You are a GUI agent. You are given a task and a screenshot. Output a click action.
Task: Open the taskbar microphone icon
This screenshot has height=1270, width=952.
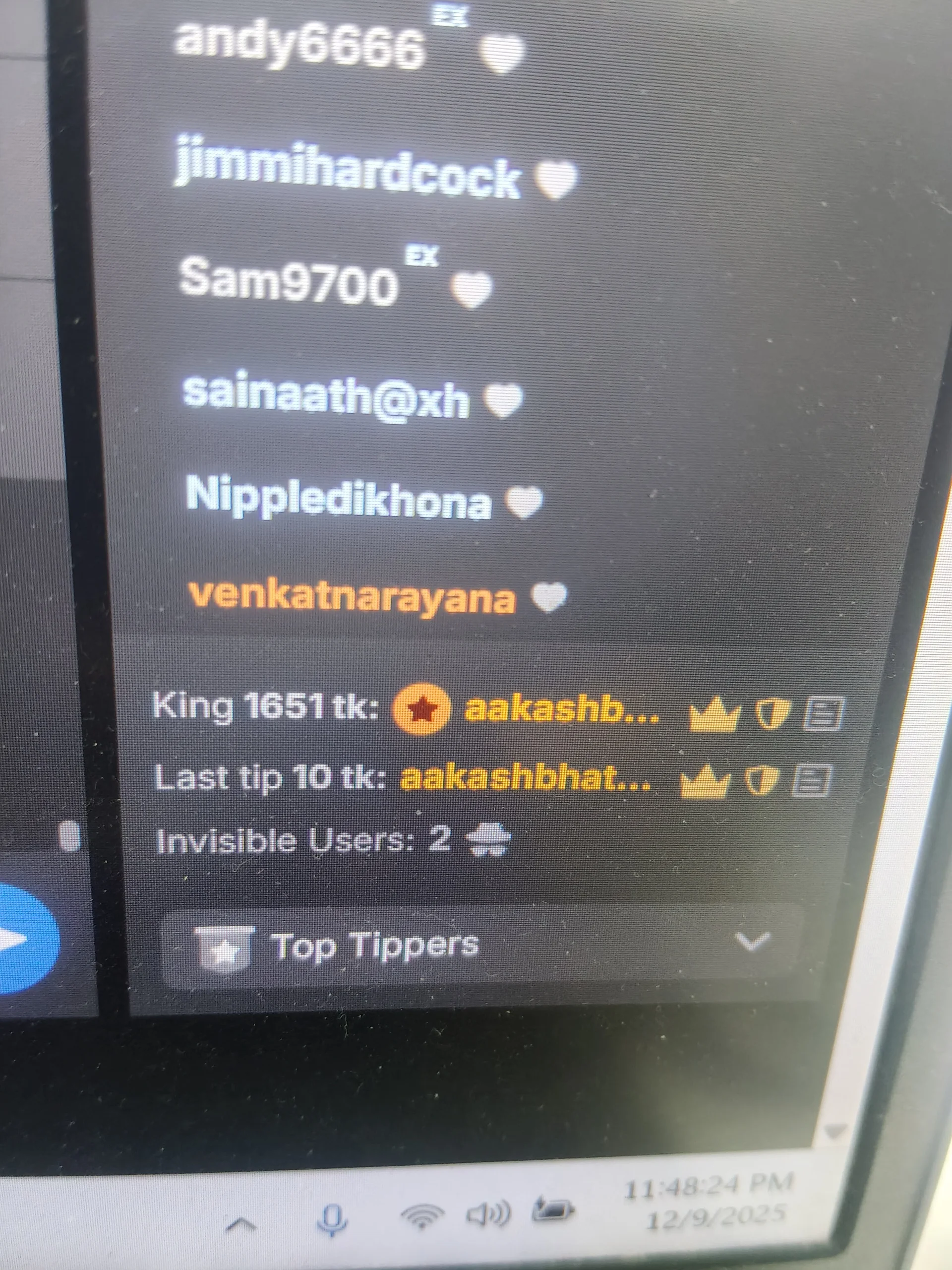pyautogui.click(x=332, y=1218)
